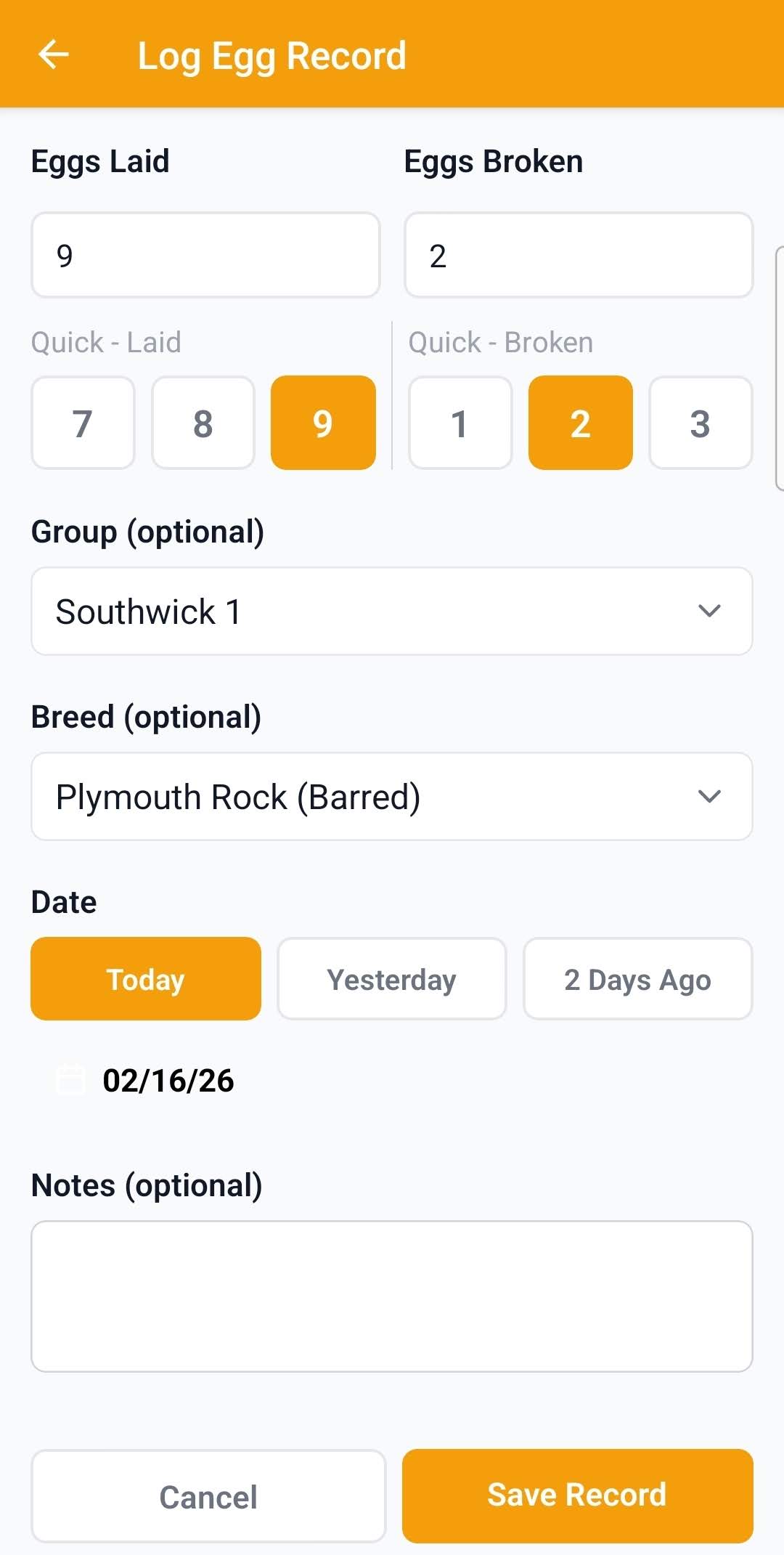This screenshot has width=784, height=1555.
Task: Click inside the Notes text area
Action: pyautogui.click(x=392, y=1300)
